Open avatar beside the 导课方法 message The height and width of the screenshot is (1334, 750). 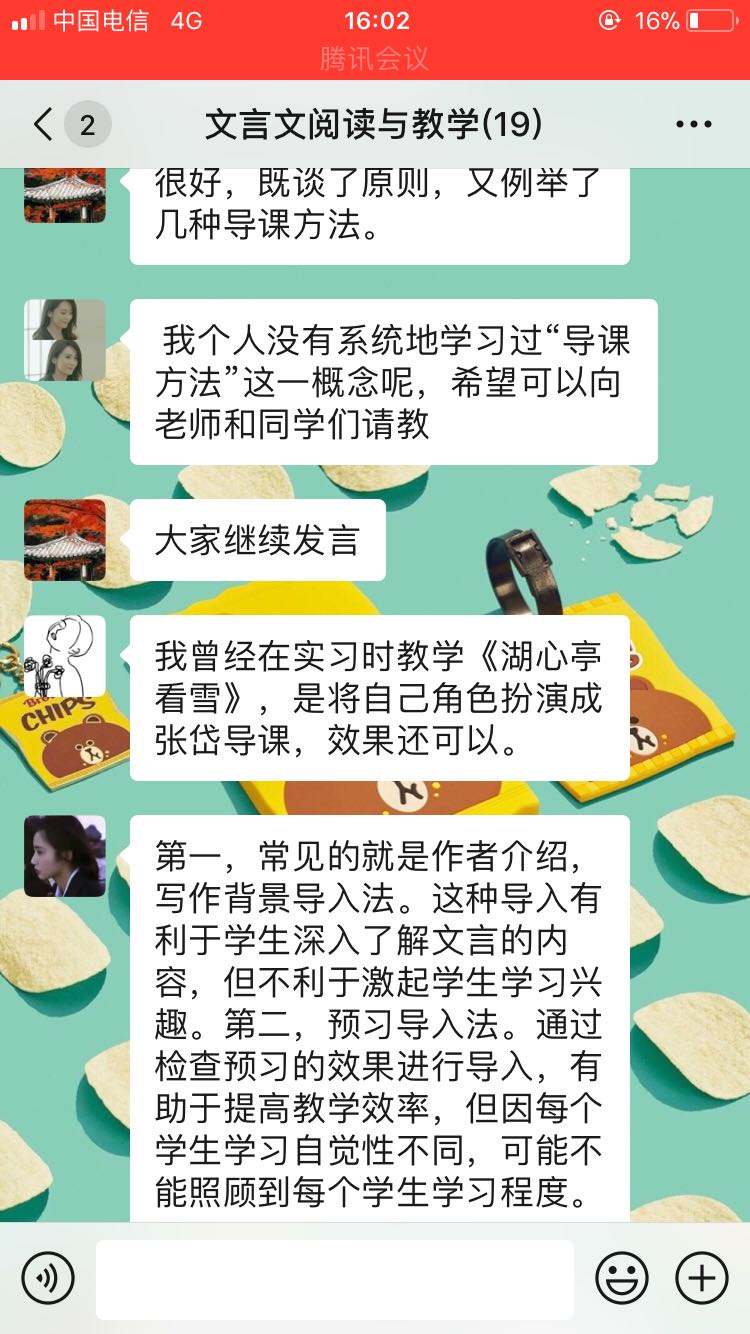pyautogui.click(x=65, y=340)
